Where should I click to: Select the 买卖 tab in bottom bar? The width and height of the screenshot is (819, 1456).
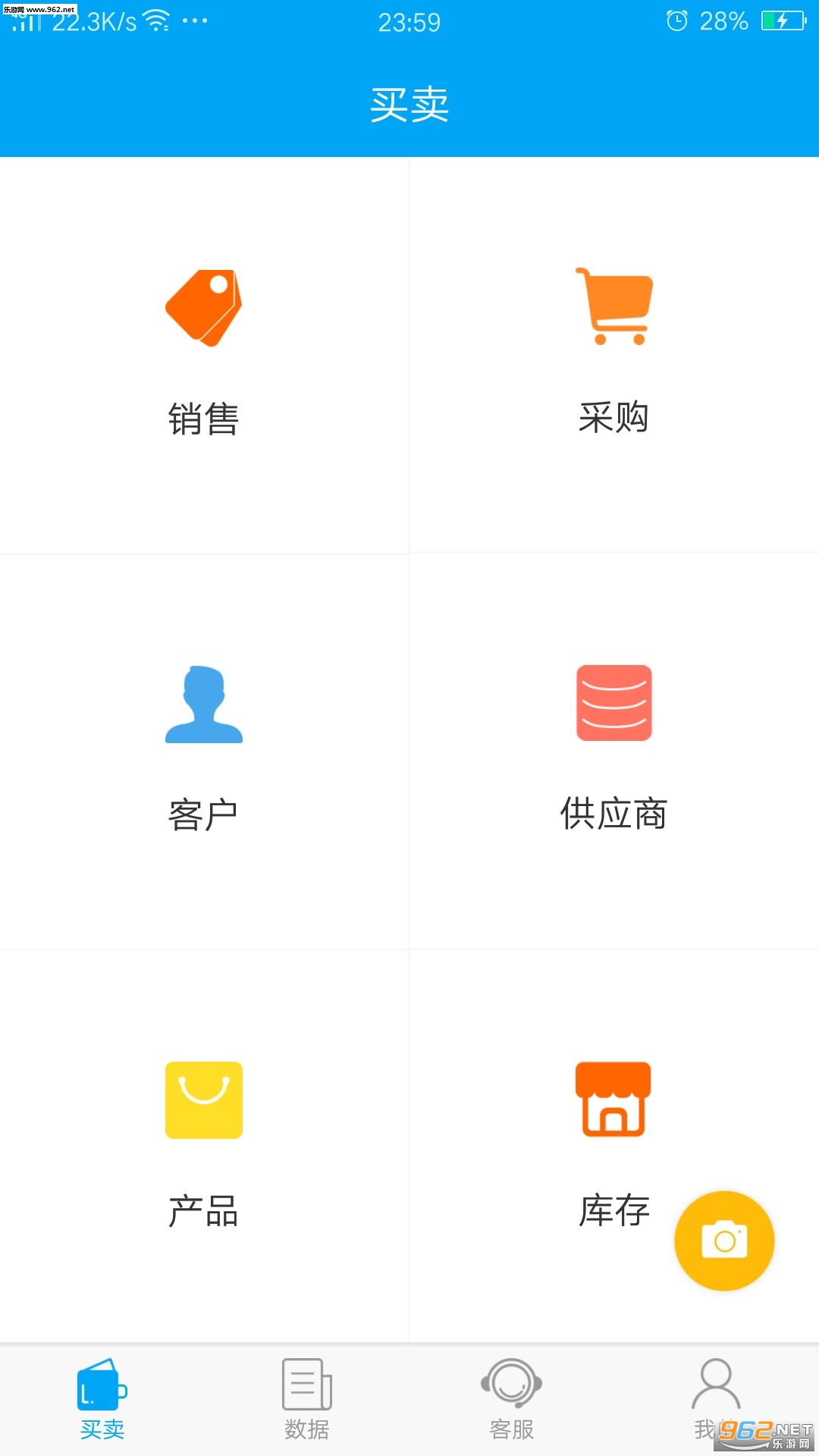pyautogui.click(x=102, y=1400)
